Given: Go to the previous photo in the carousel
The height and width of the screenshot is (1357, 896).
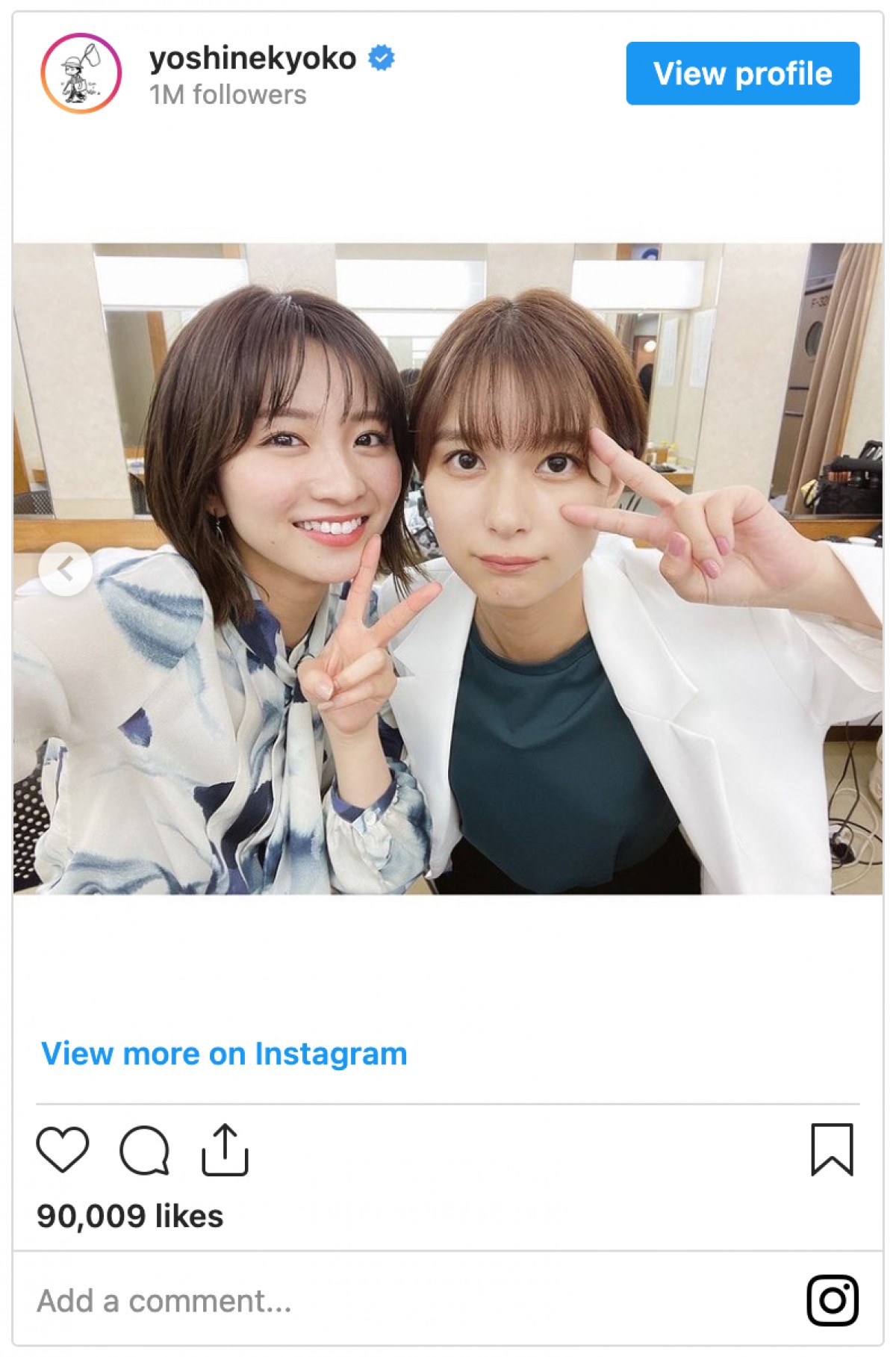Looking at the screenshot, I should pyautogui.click(x=66, y=569).
